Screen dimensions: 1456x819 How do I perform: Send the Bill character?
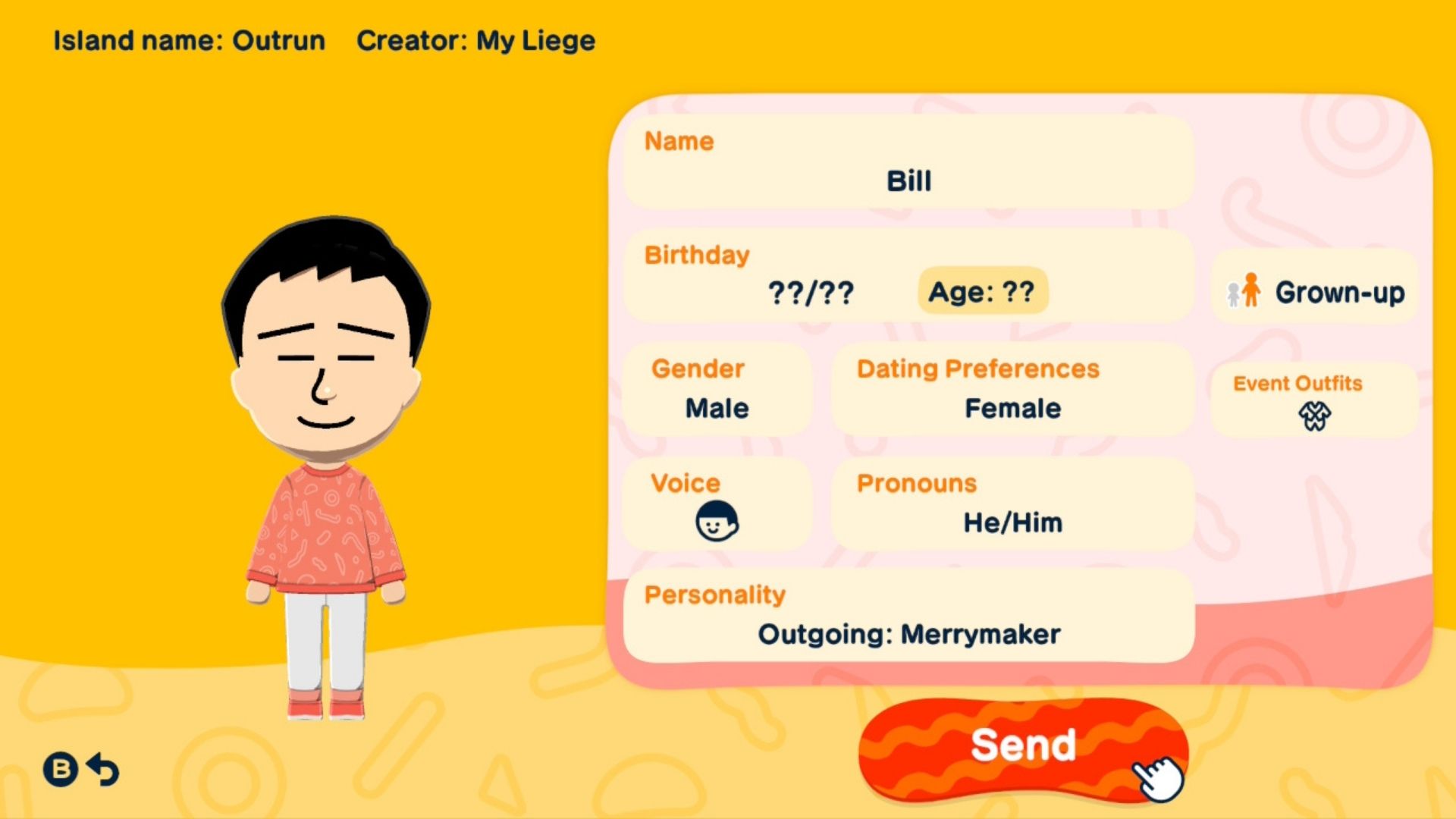coord(1022,746)
